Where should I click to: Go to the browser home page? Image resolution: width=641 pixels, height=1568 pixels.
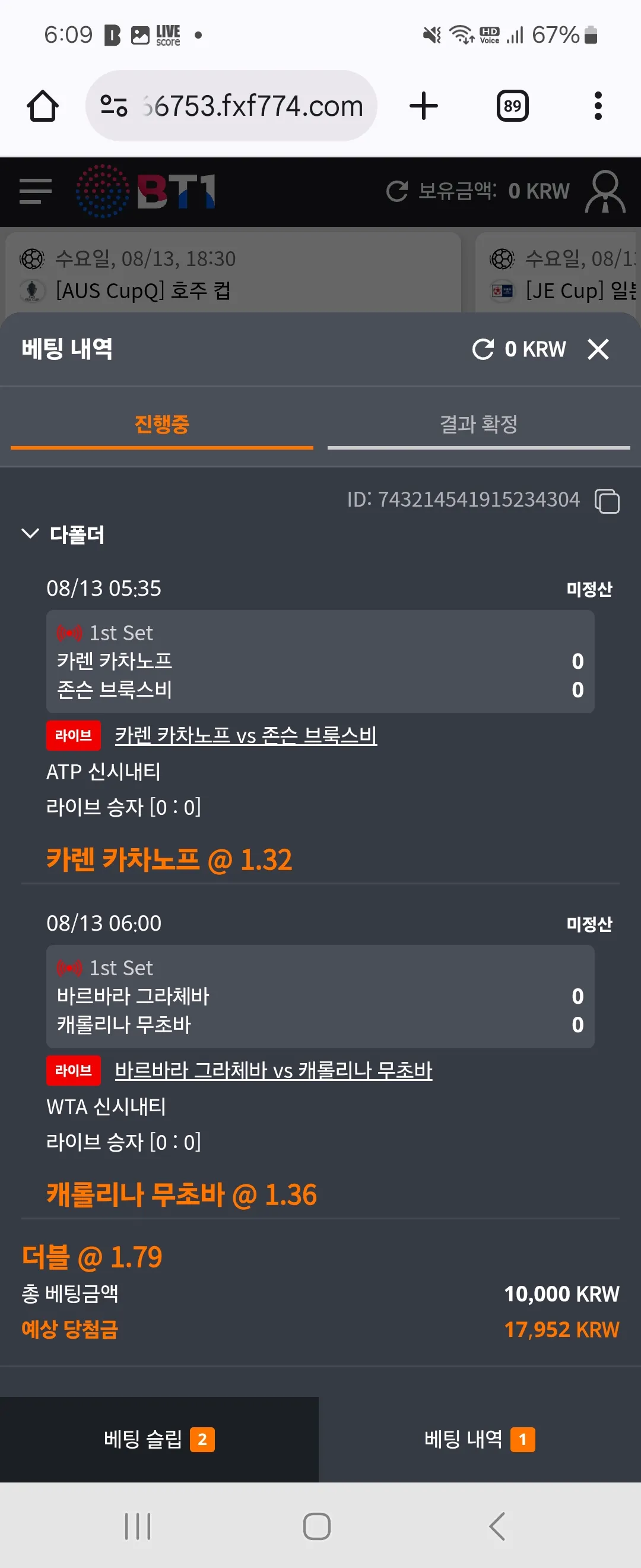point(43,106)
